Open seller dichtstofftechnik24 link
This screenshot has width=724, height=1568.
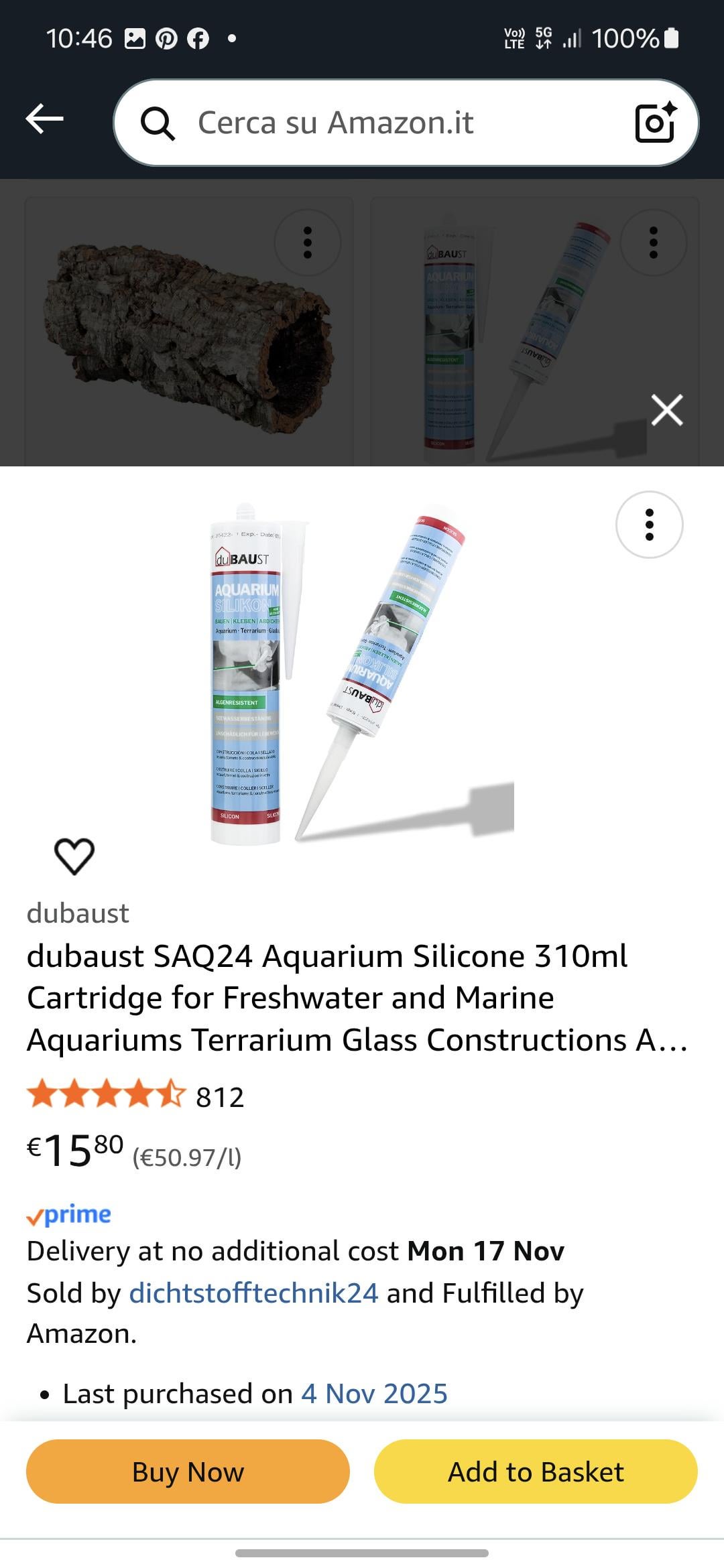[x=253, y=1293]
